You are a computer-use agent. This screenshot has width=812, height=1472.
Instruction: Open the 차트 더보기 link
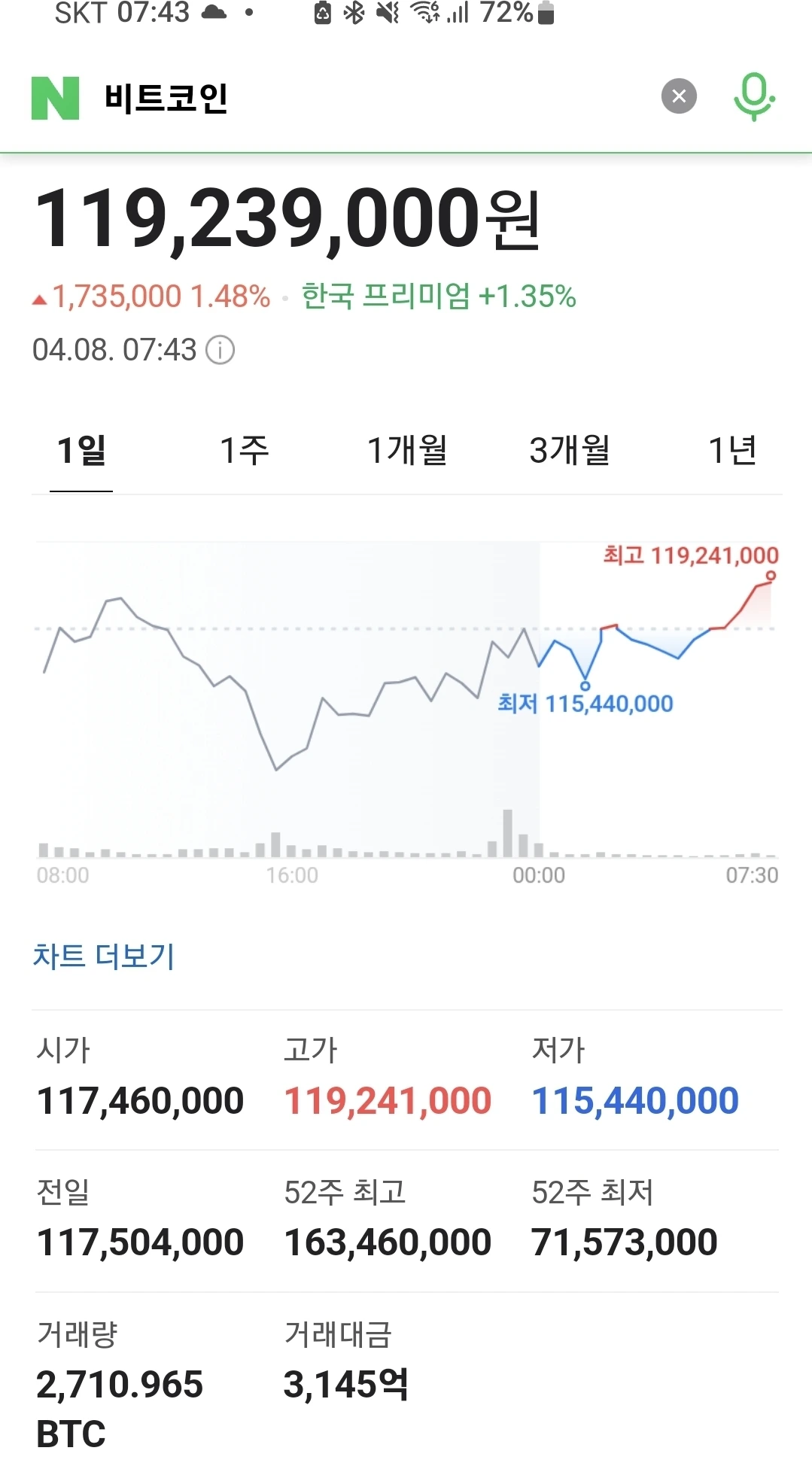click(103, 956)
